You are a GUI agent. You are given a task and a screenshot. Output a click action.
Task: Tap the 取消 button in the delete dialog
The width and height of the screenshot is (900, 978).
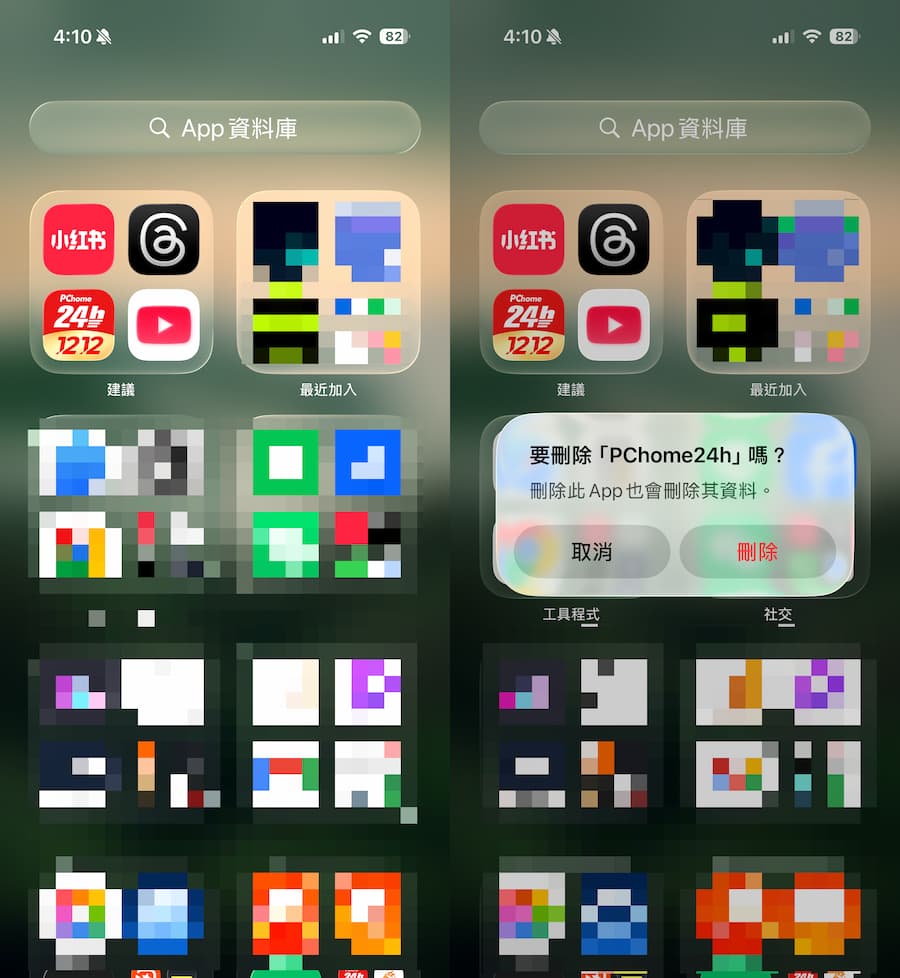click(x=593, y=551)
